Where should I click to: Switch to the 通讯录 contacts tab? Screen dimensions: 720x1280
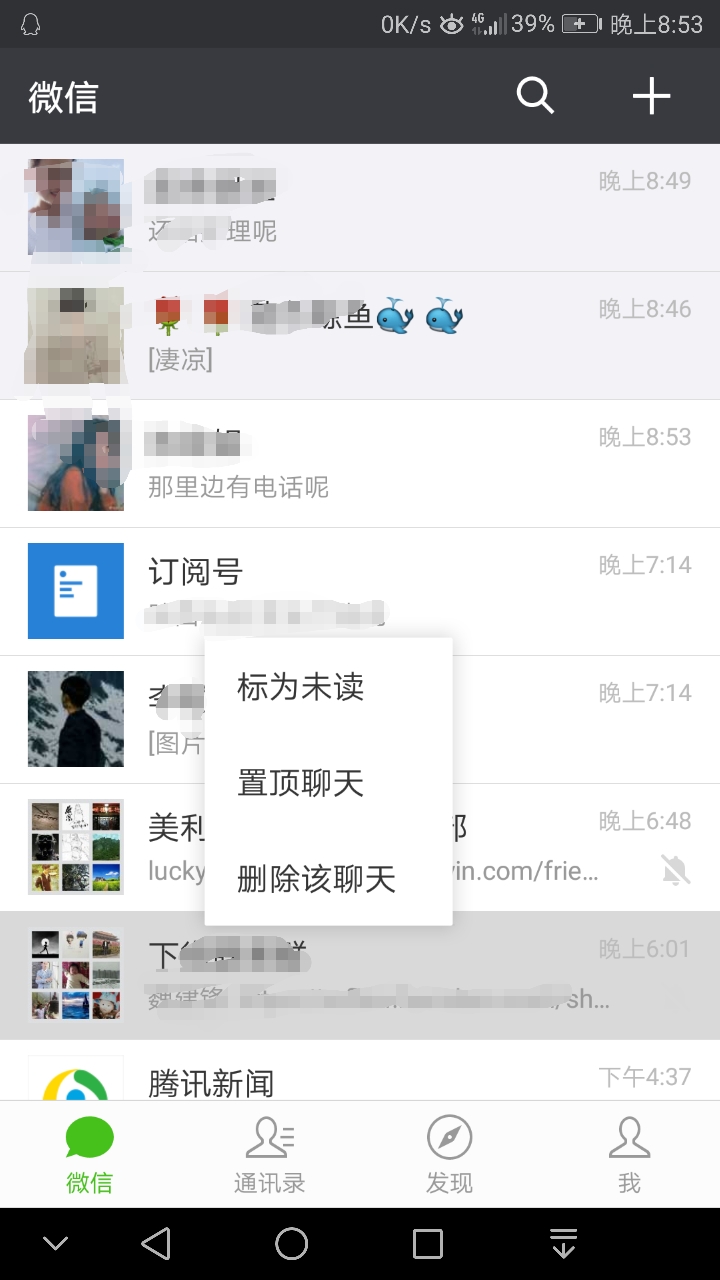pyautogui.click(x=270, y=1155)
